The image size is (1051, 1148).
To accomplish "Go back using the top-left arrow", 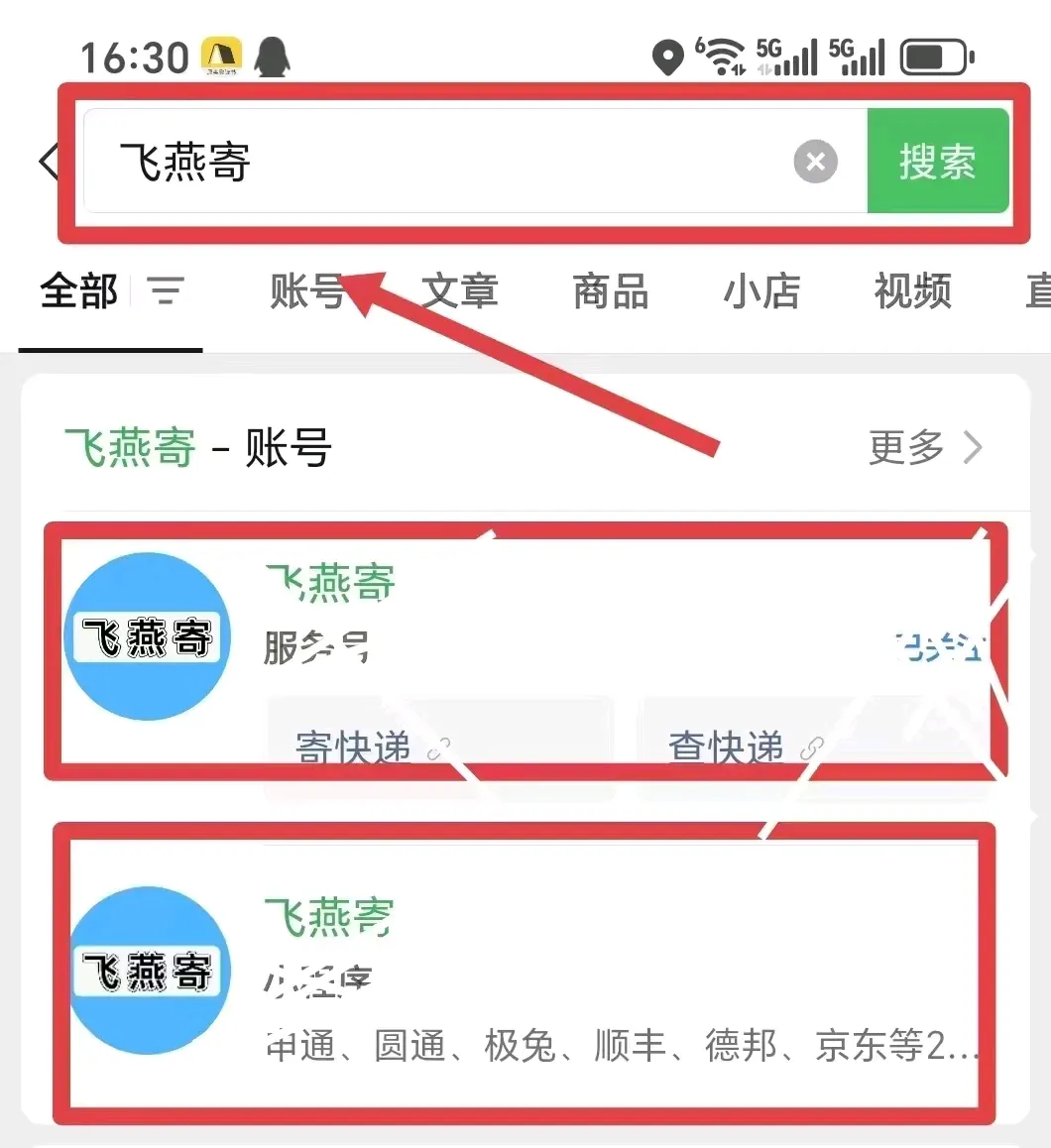I will click(x=48, y=162).
